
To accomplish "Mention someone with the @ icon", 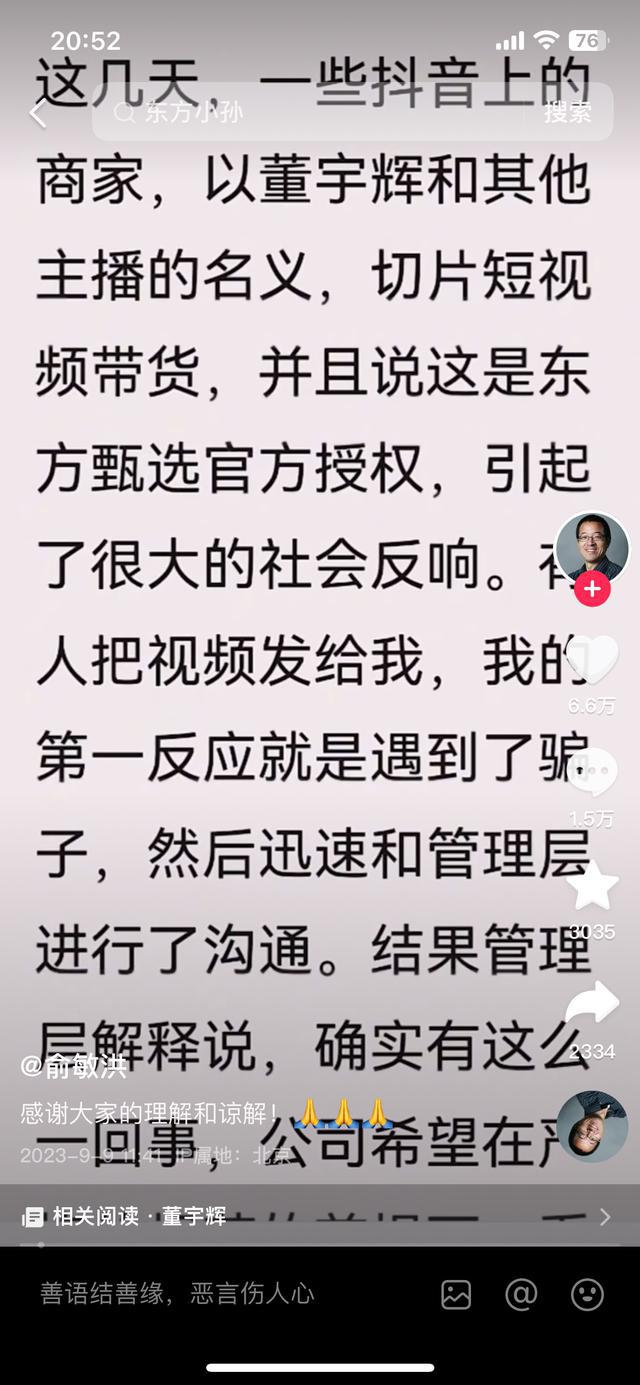I will pos(521,1295).
